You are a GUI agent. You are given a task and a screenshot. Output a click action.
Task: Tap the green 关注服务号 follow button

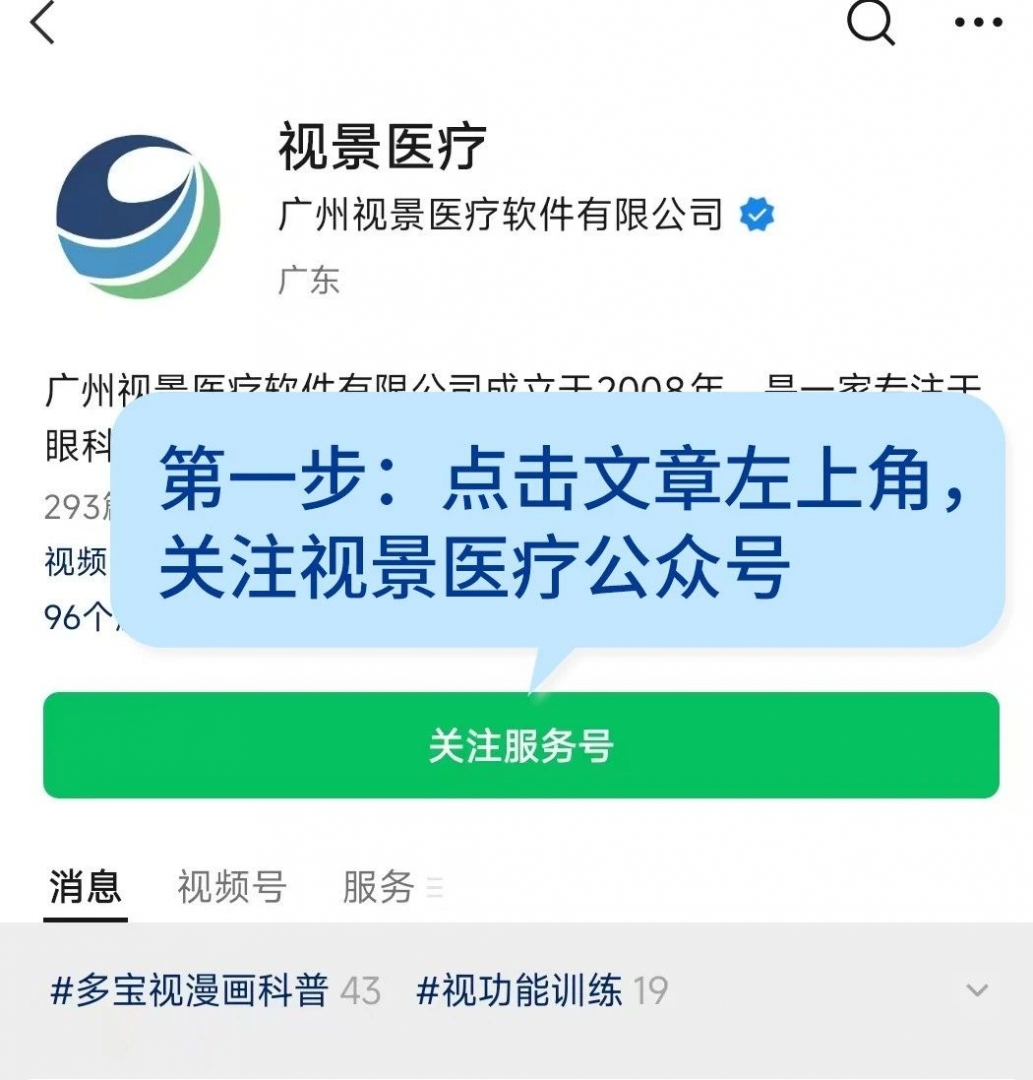[521, 746]
